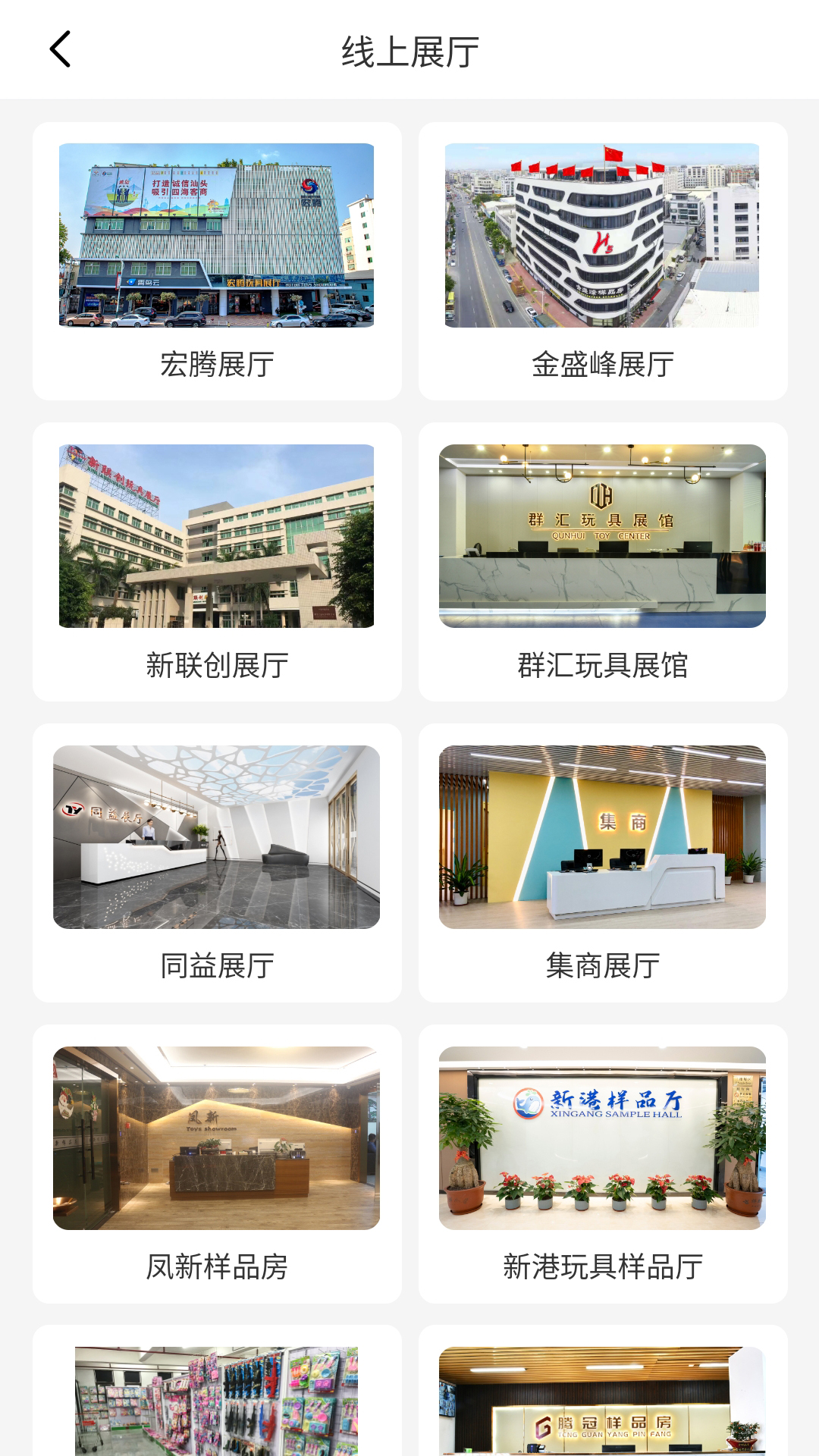Tap the 新联创展厅 name link
The image size is (819, 1456).
point(216,666)
